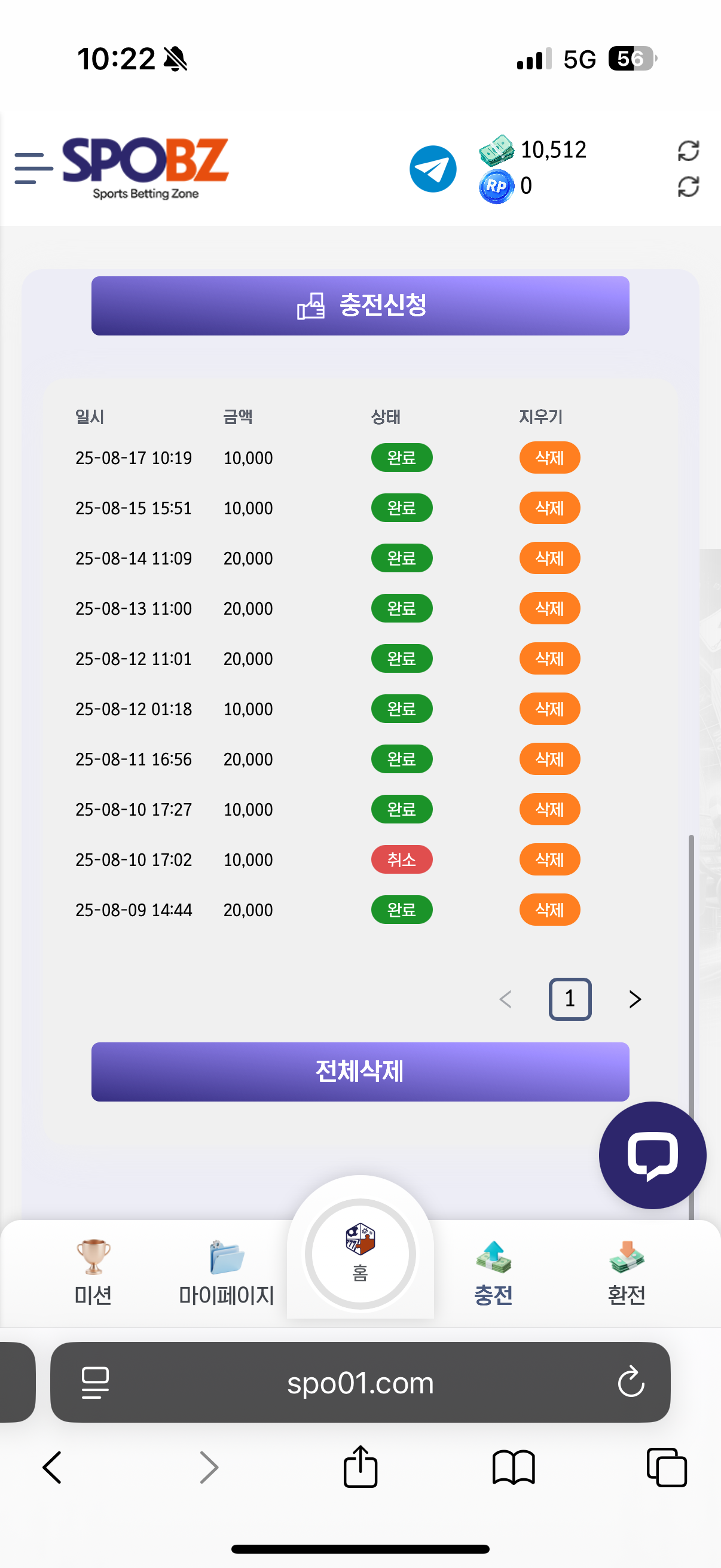Switch to the 미션 tab
The height and width of the screenshot is (1568, 721).
tap(93, 1273)
